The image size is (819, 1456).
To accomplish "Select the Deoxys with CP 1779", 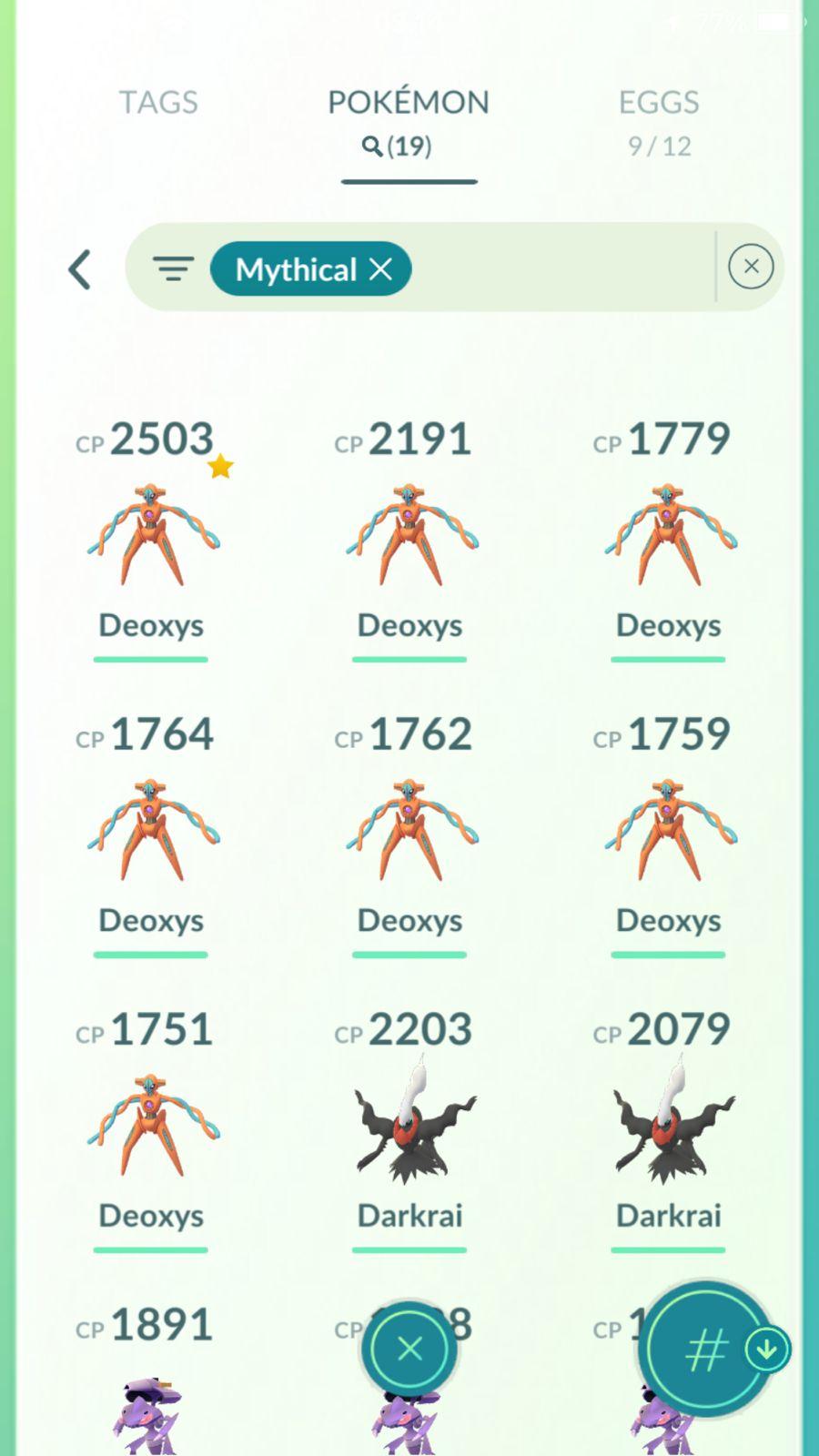I will pyautogui.click(x=668, y=537).
